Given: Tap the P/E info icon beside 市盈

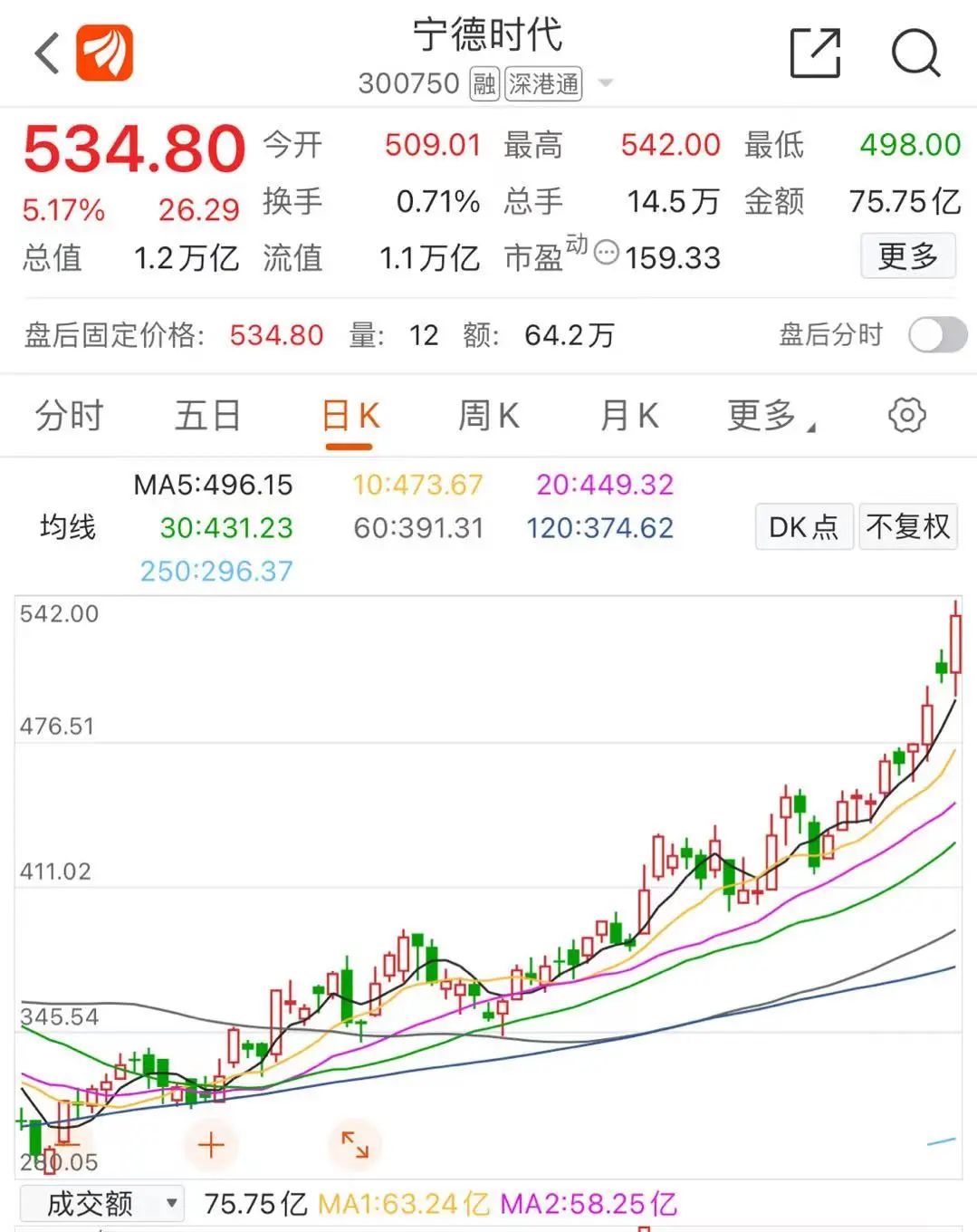Looking at the screenshot, I should [x=607, y=253].
